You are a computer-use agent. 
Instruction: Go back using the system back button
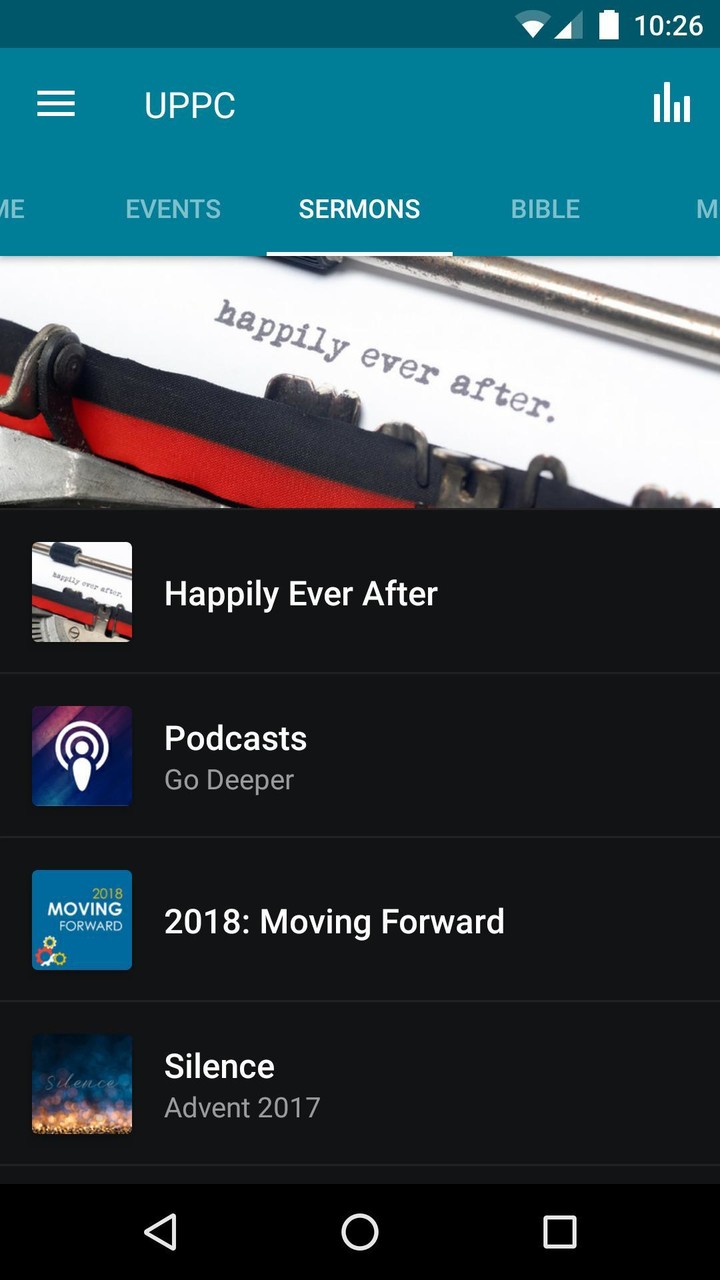[x=160, y=1232]
